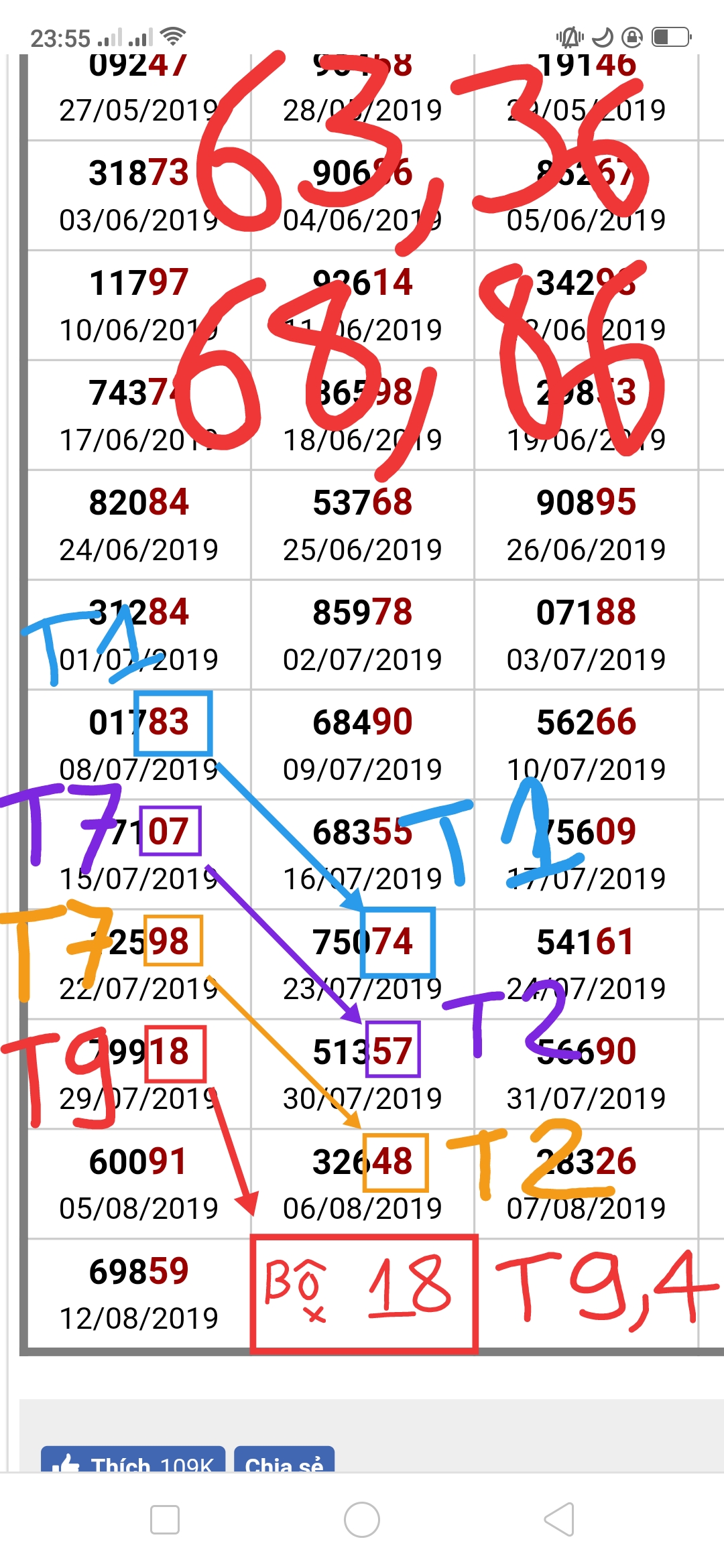
Task: Navigate back with the system back button
Action: point(559,1520)
